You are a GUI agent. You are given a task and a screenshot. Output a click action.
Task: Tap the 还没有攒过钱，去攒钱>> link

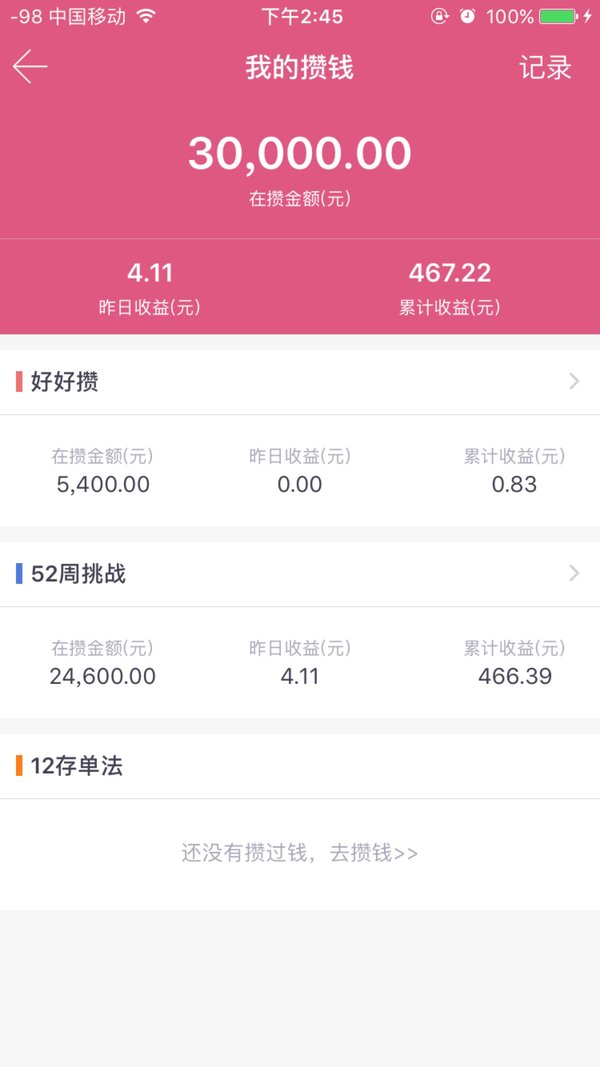point(299,853)
